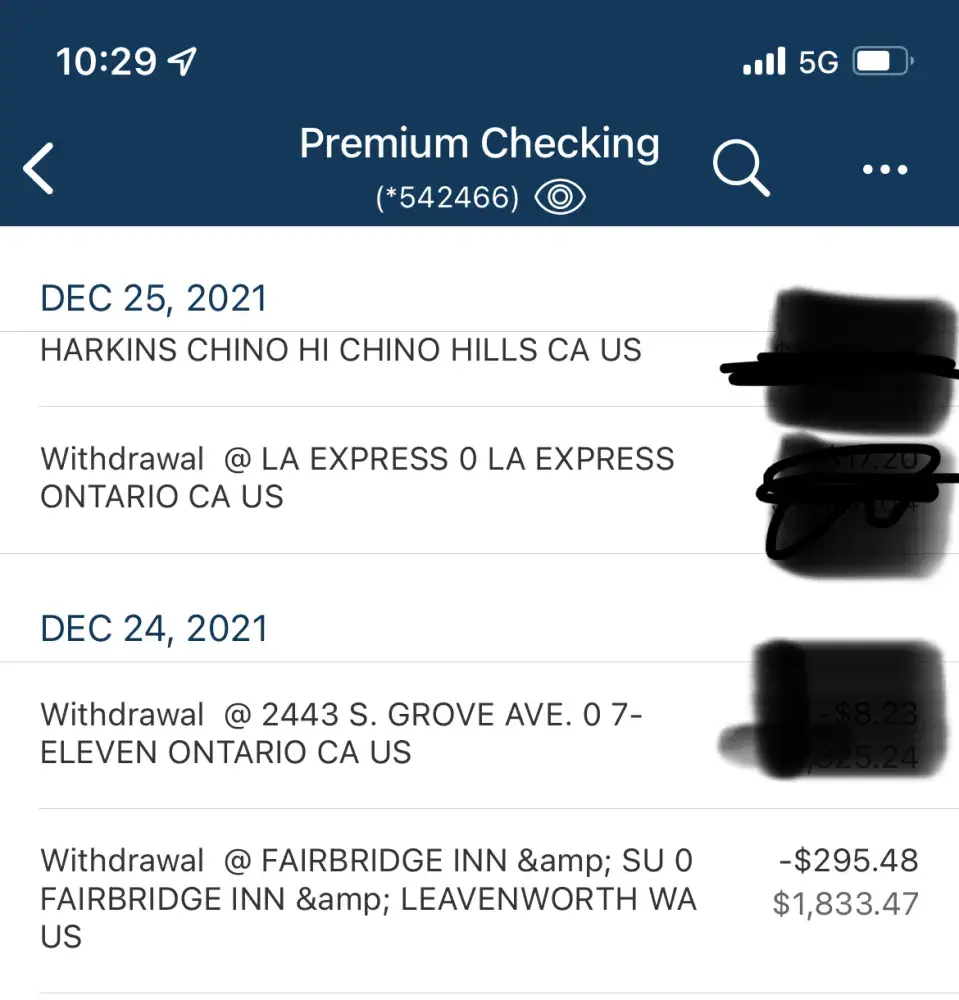Open the three-dot overflow menu
The image size is (959, 1000).
click(x=884, y=170)
